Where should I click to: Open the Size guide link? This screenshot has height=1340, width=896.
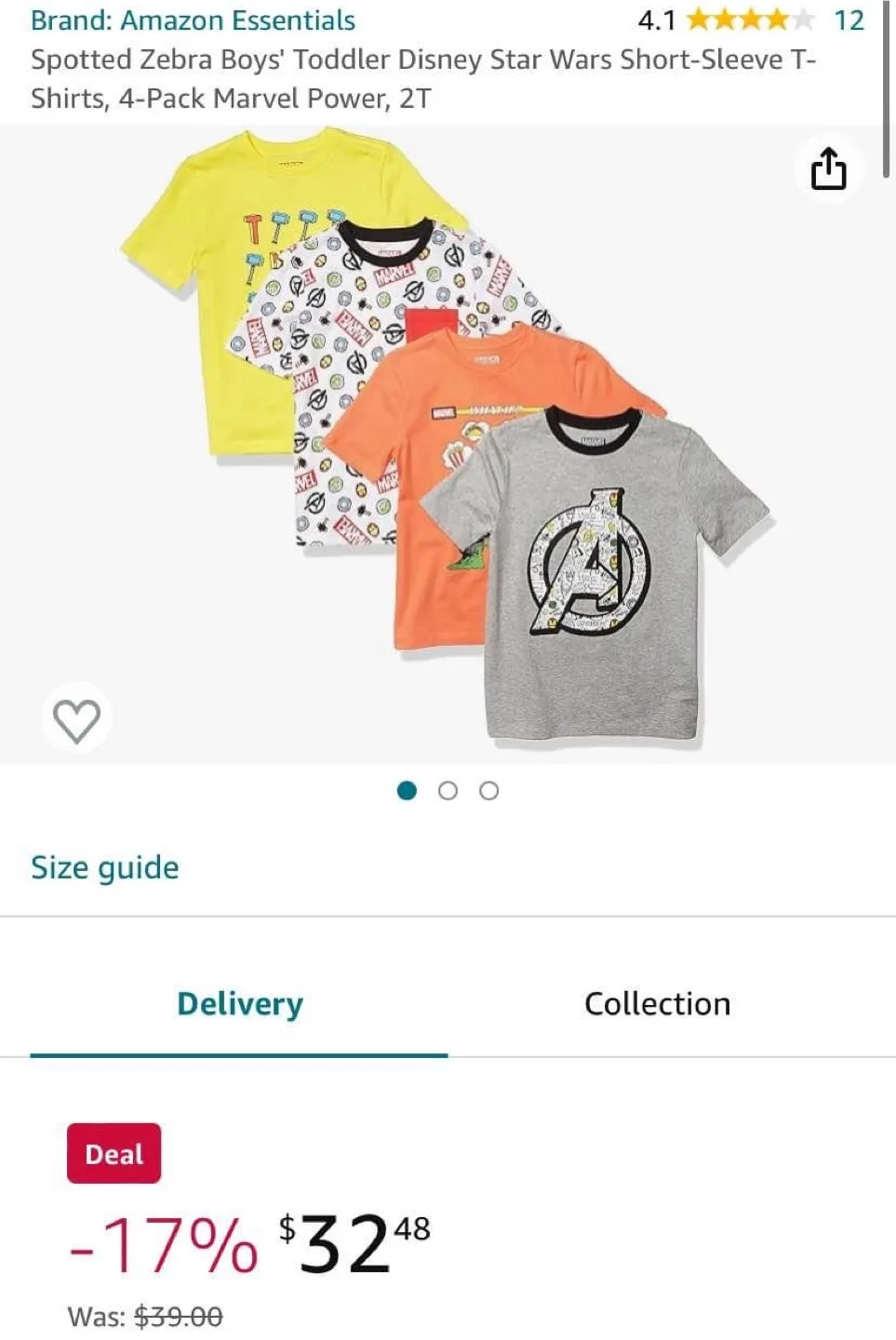tap(104, 867)
